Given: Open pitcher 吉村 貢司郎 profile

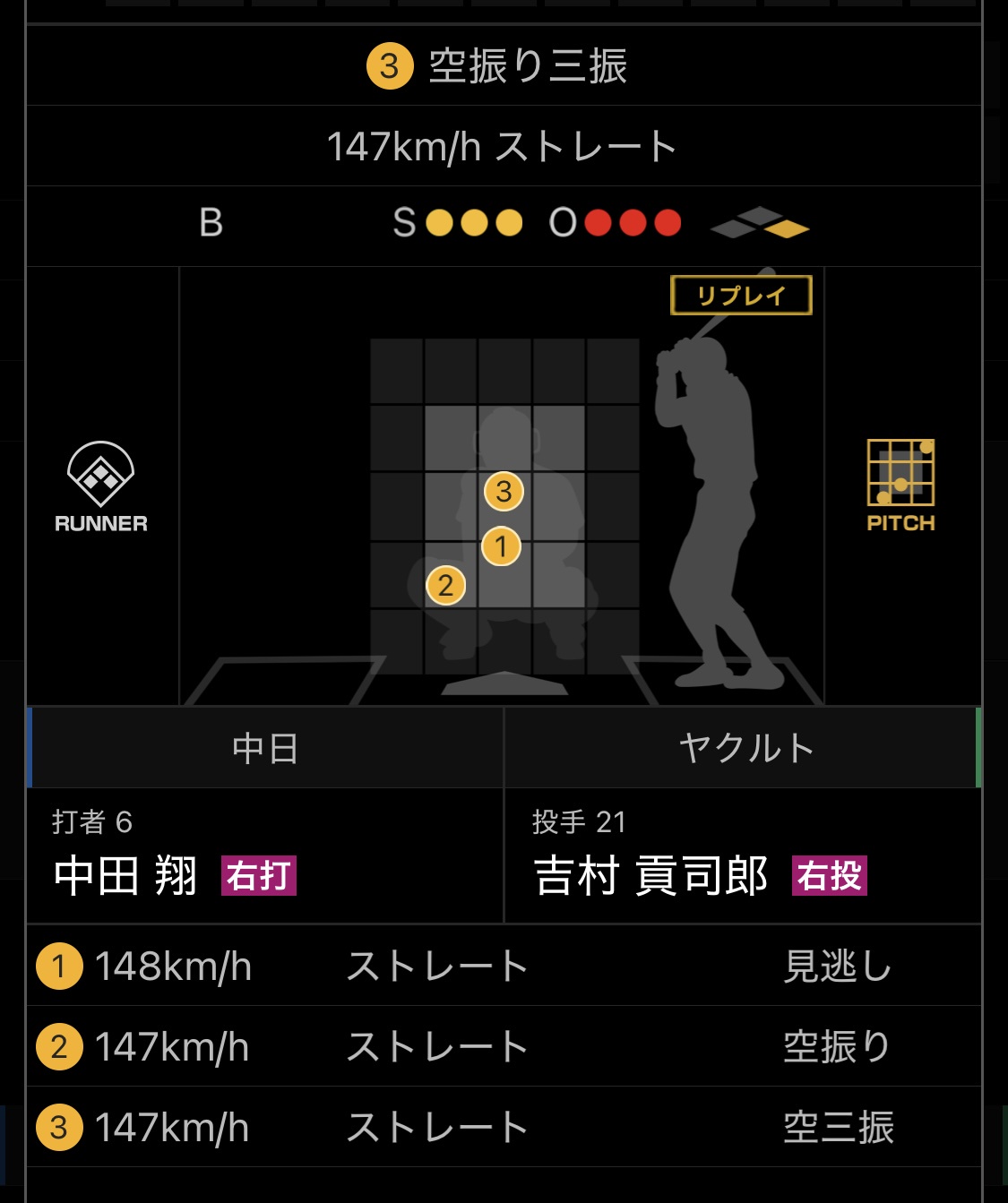Looking at the screenshot, I should coord(650,875).
